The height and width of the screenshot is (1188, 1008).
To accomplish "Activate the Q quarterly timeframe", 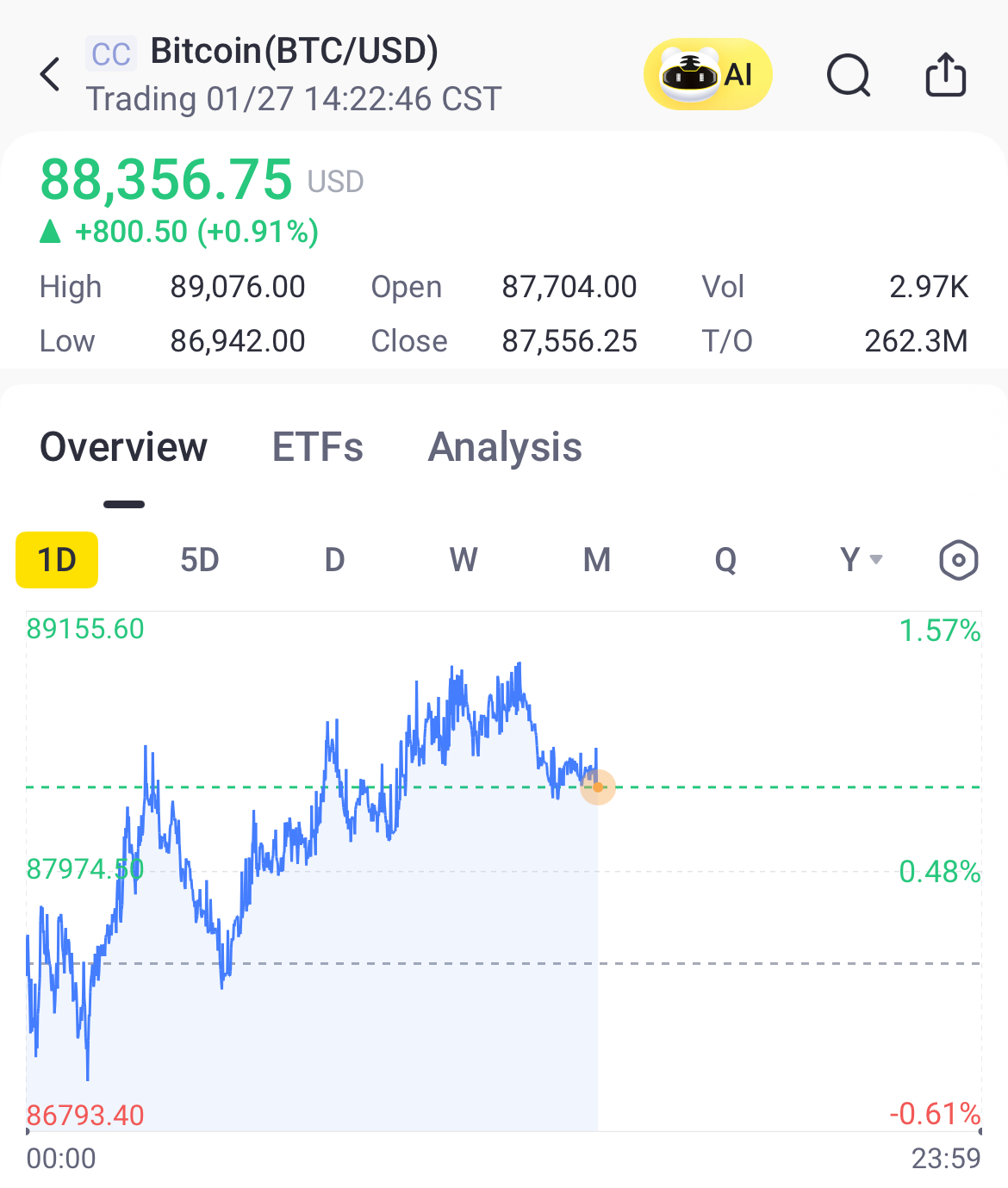I will pyautogui.click(x=727, y=559).
